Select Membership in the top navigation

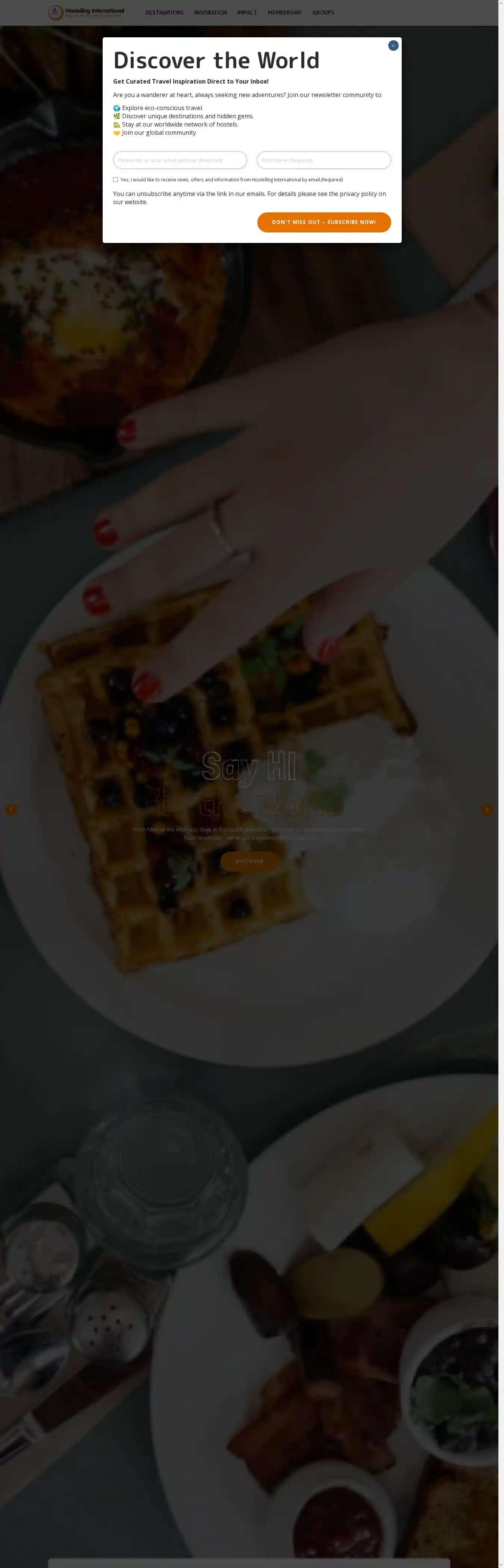point(284,13)
